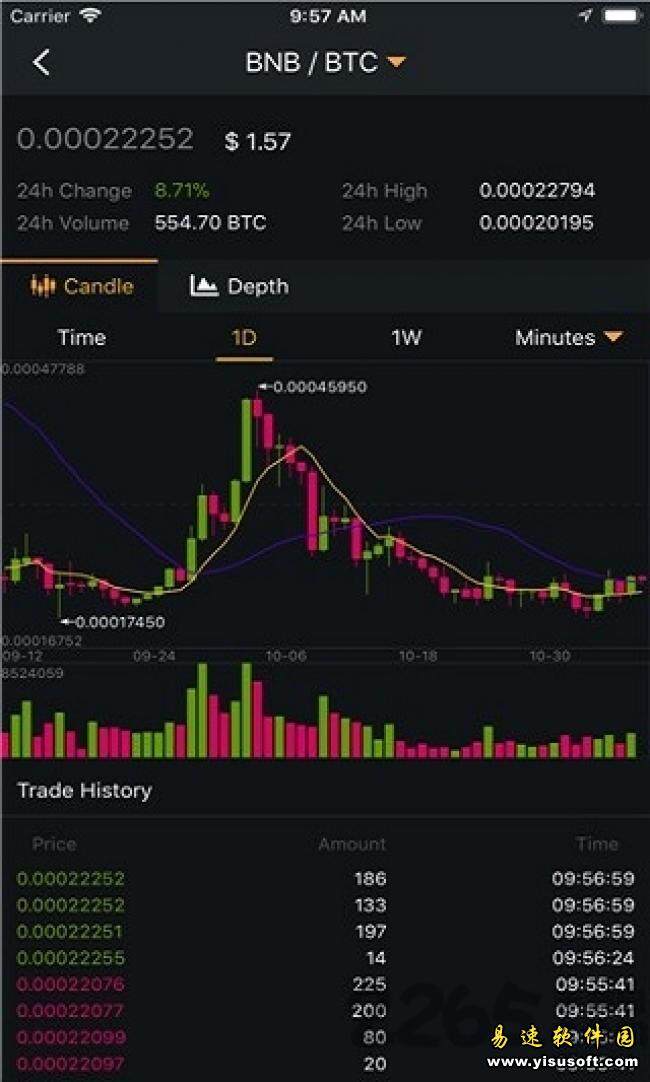Select the Time chart interval
This screenshot has width=650, height=1082.
tap(81, 338)
